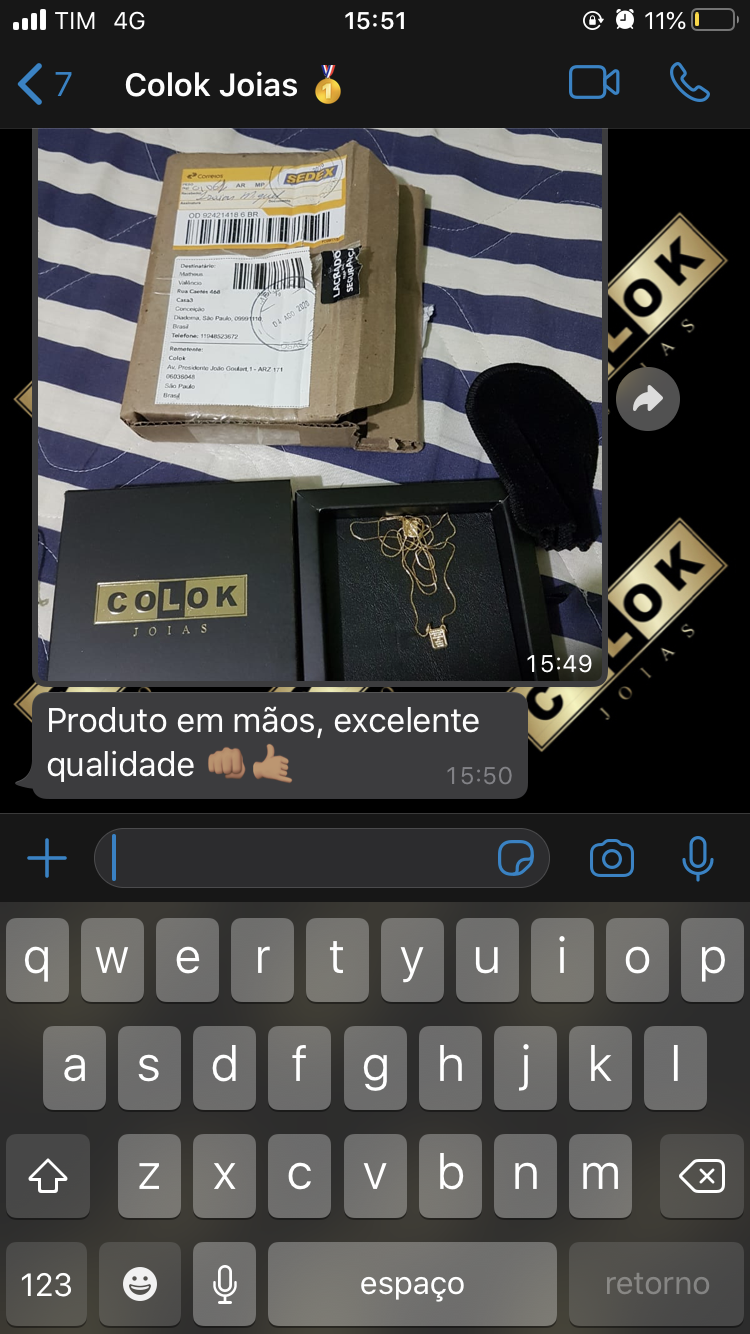Tap the backspace key

(x=702, y=1176)
